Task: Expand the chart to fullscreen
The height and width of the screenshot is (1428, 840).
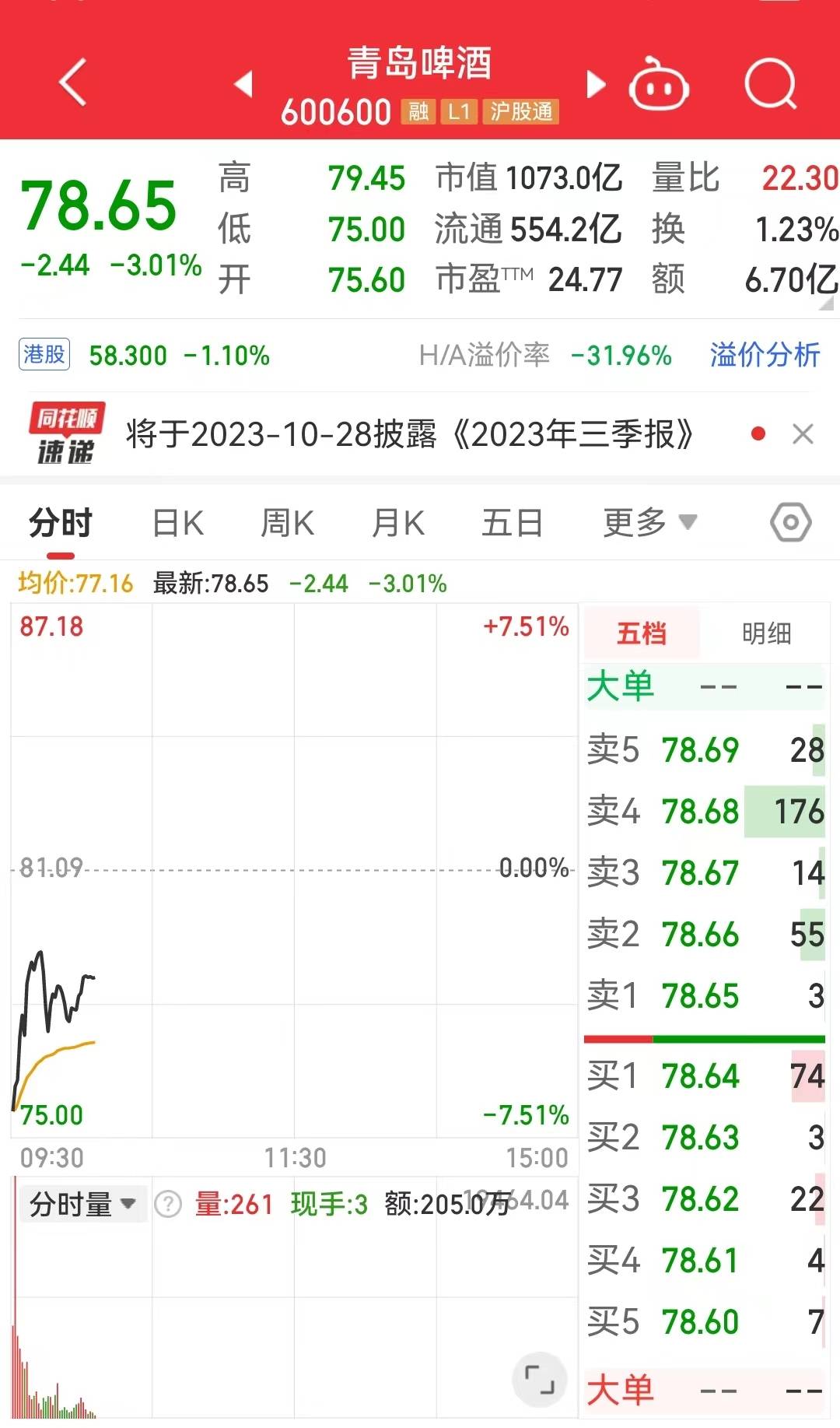Action: (538, 1379)
